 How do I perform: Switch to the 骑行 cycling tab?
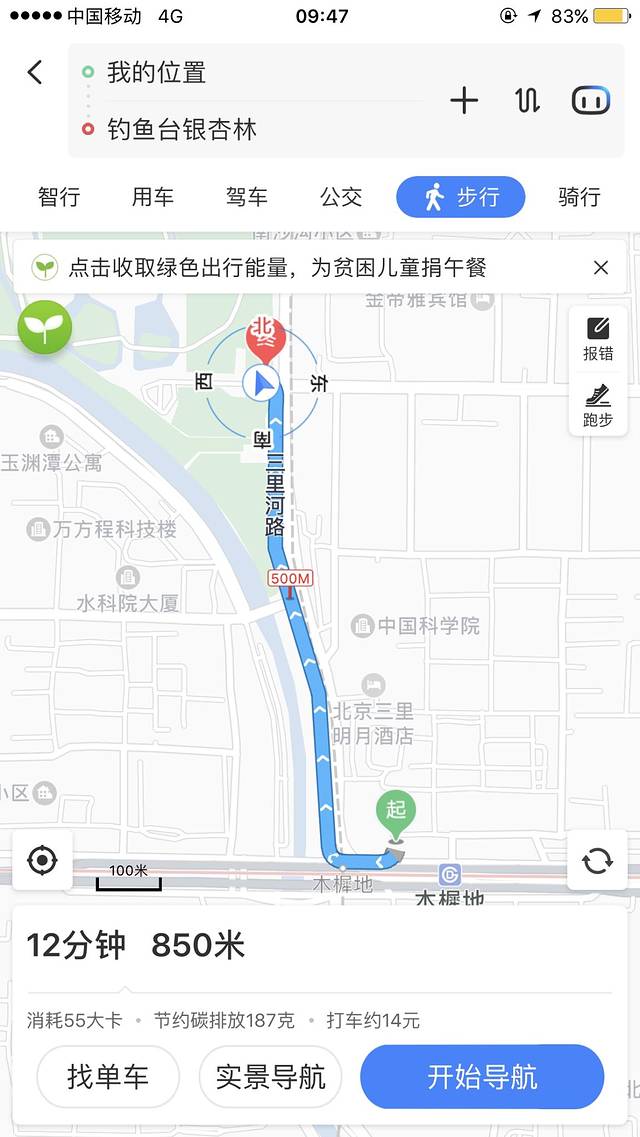[579, 197]
